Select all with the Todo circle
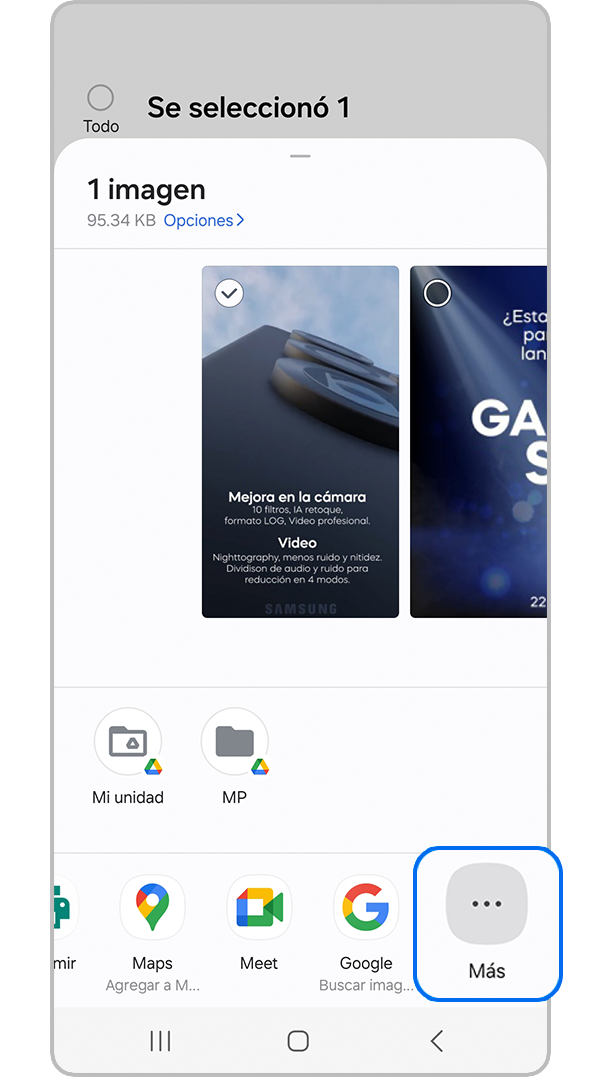Screen dimensions: 600x1077 pyautogui.click(x=100, y=98)
